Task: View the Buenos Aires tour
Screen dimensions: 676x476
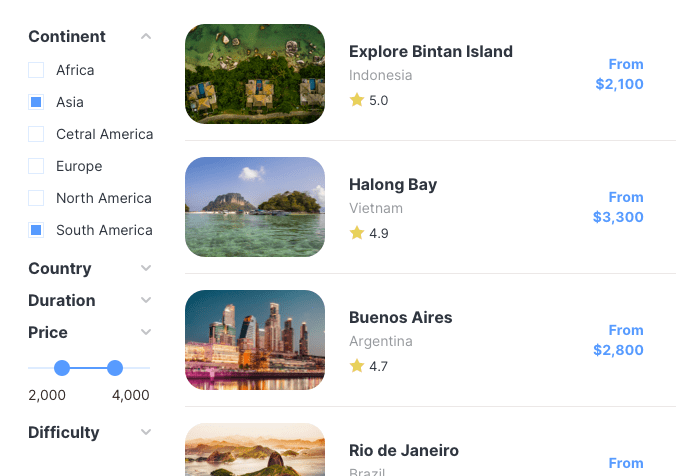Action: [400, 318]
